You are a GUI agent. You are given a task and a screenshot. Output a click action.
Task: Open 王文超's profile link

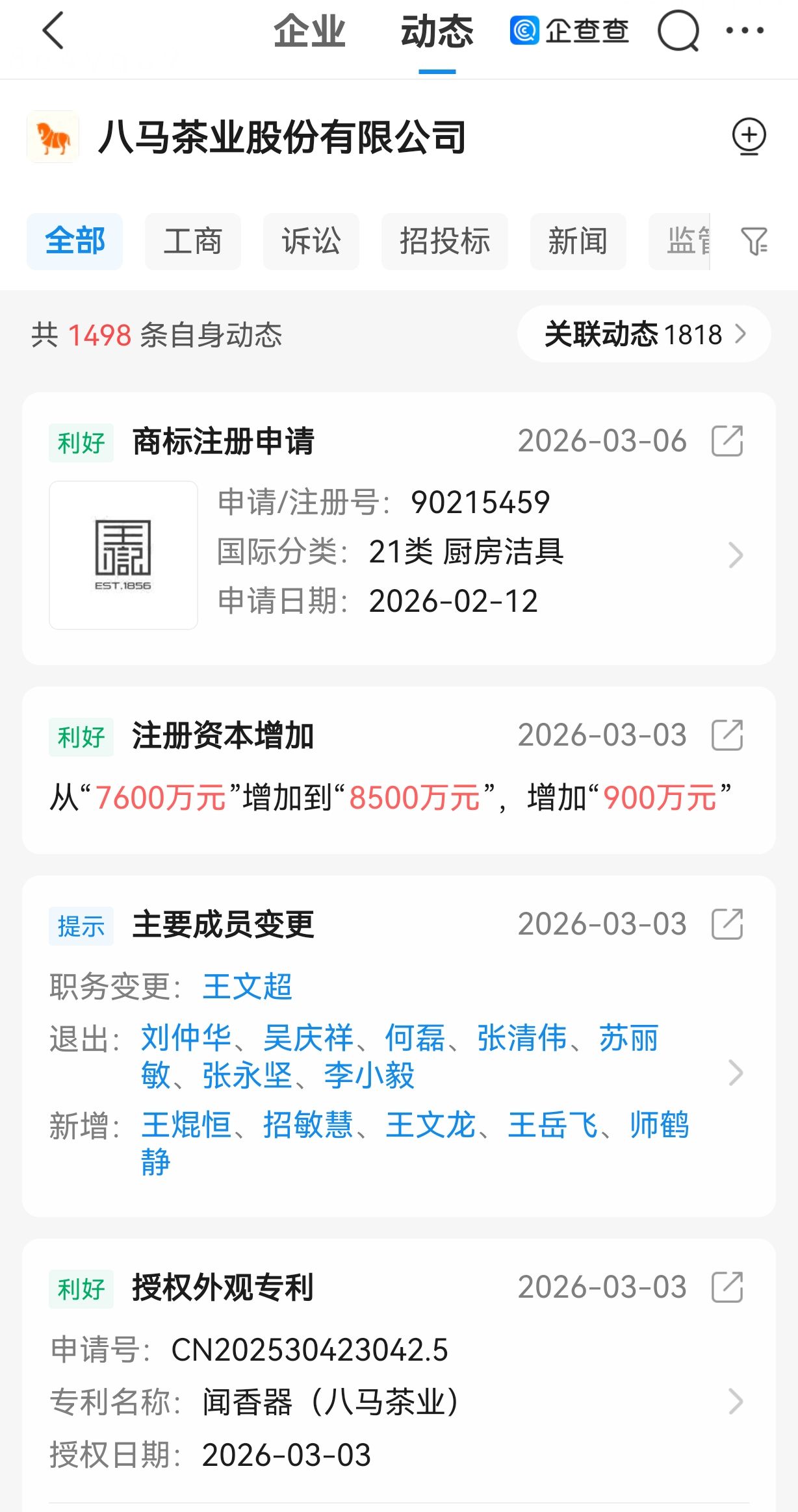click(247, 987)
